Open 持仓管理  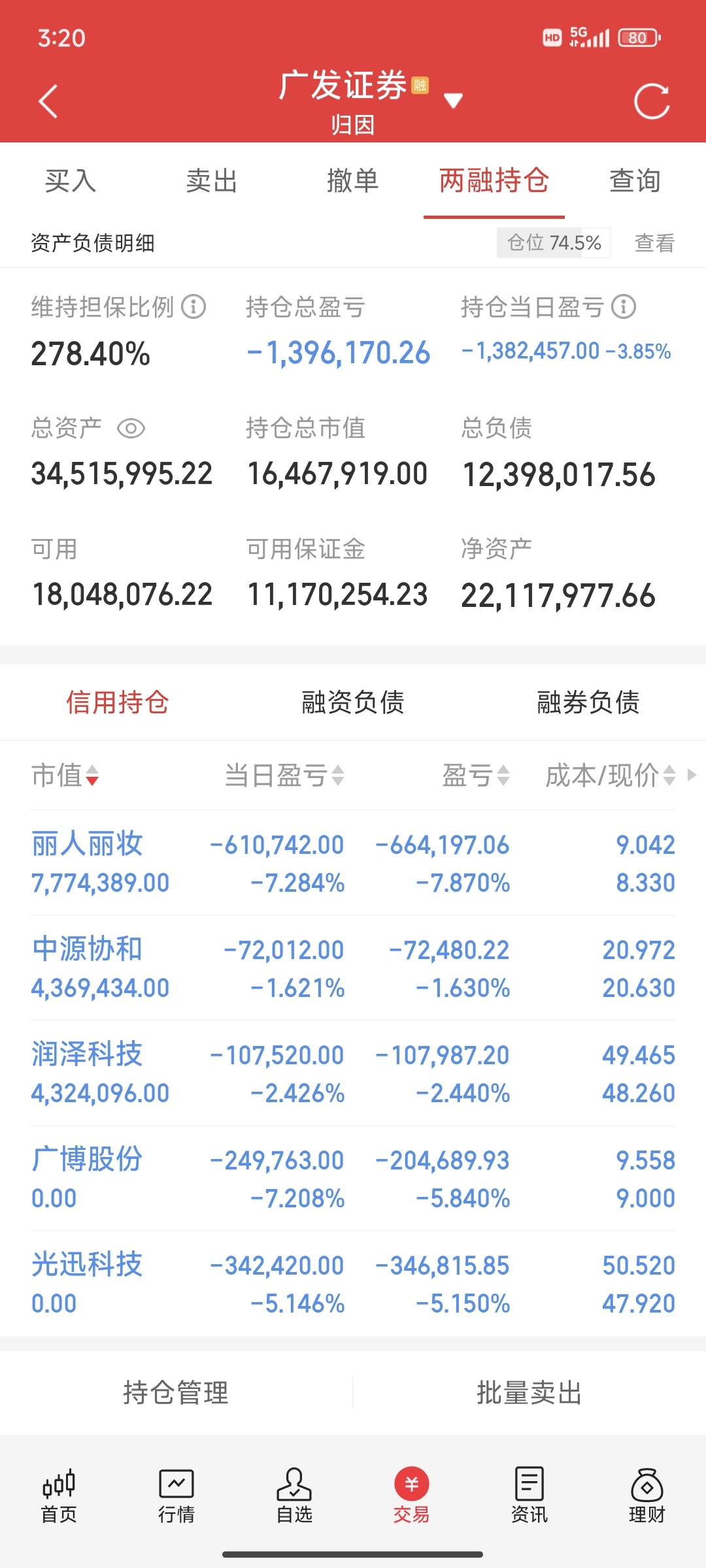(176, 1392)
